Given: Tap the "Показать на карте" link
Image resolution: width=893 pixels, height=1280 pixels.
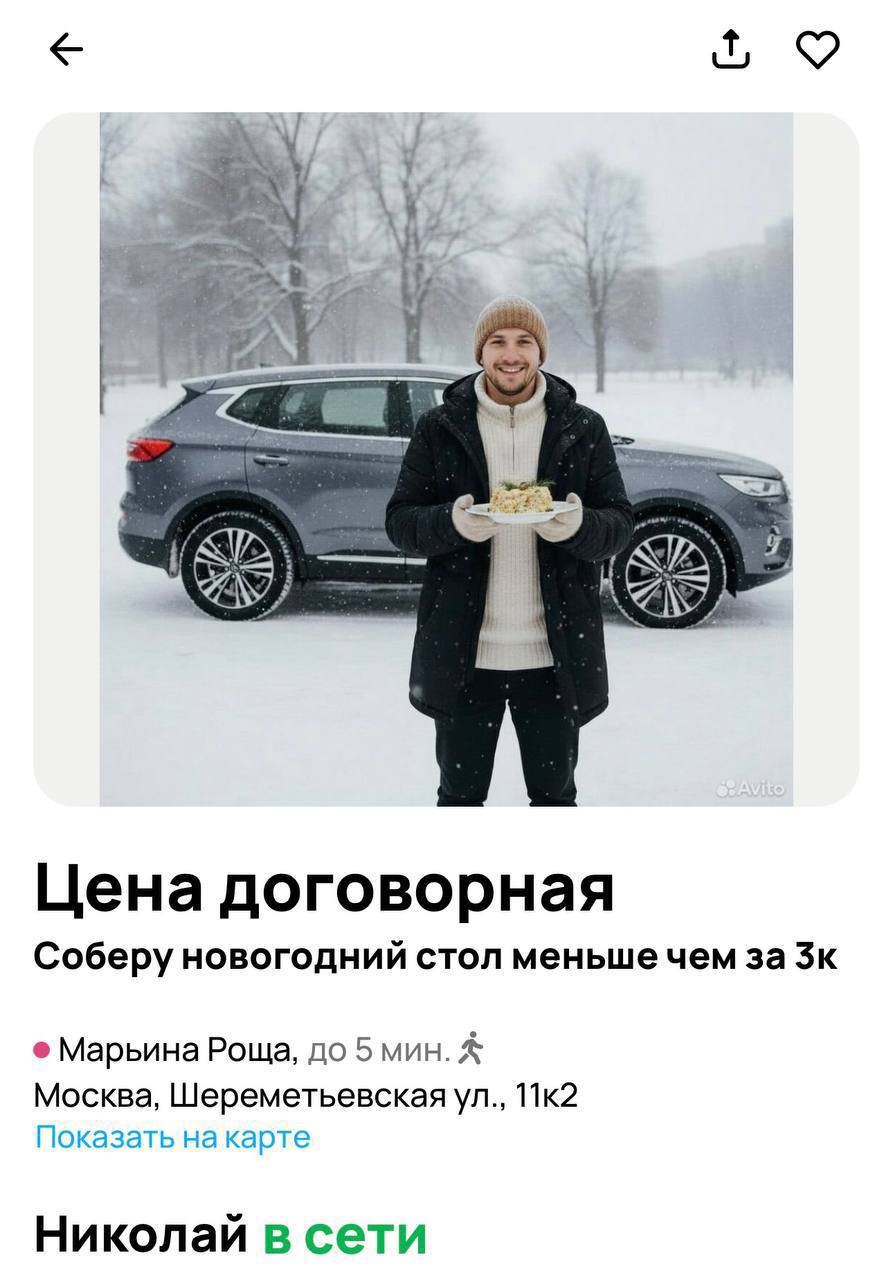Looking at the screenshot, I should (173, 1137).
